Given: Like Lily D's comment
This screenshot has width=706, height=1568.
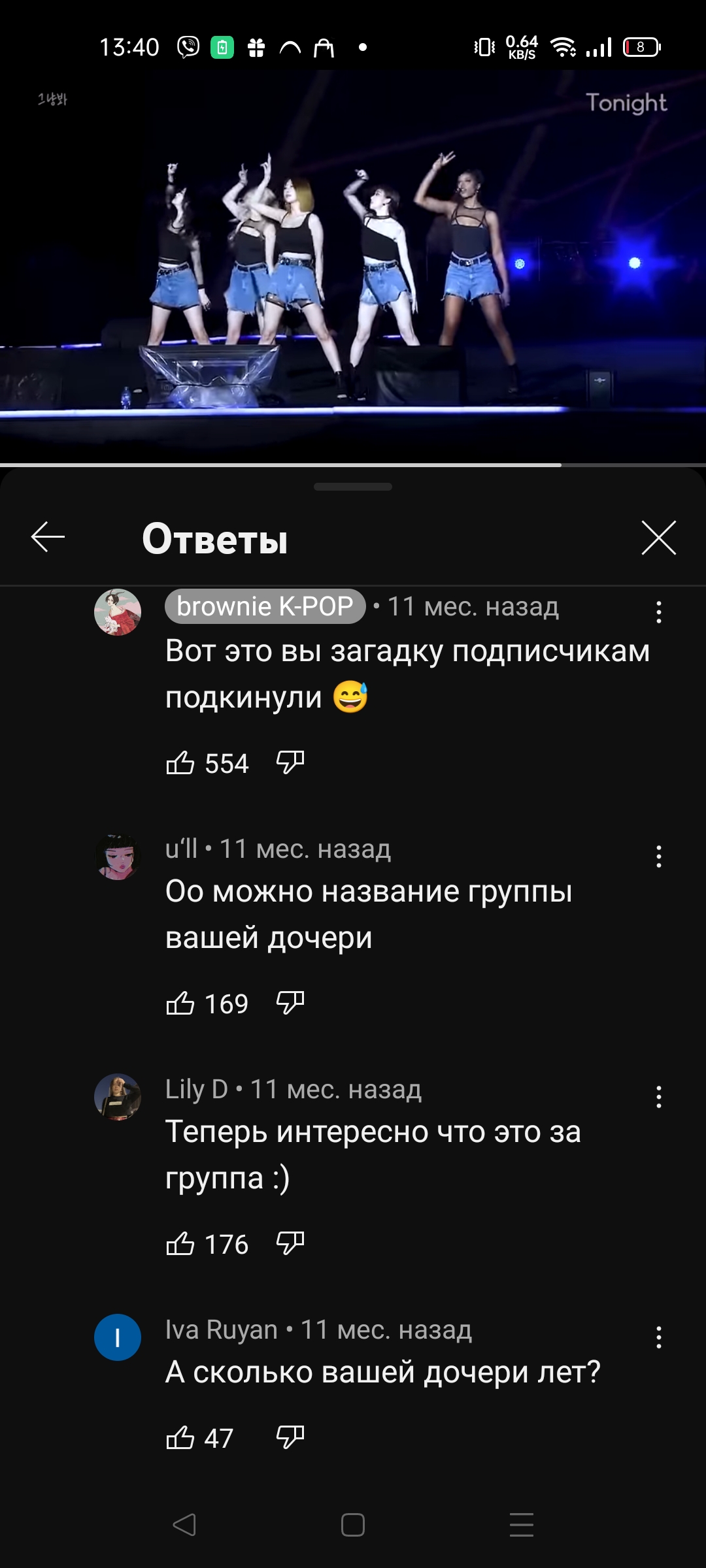Looking at the screenshot, I should pos(180,1243).
